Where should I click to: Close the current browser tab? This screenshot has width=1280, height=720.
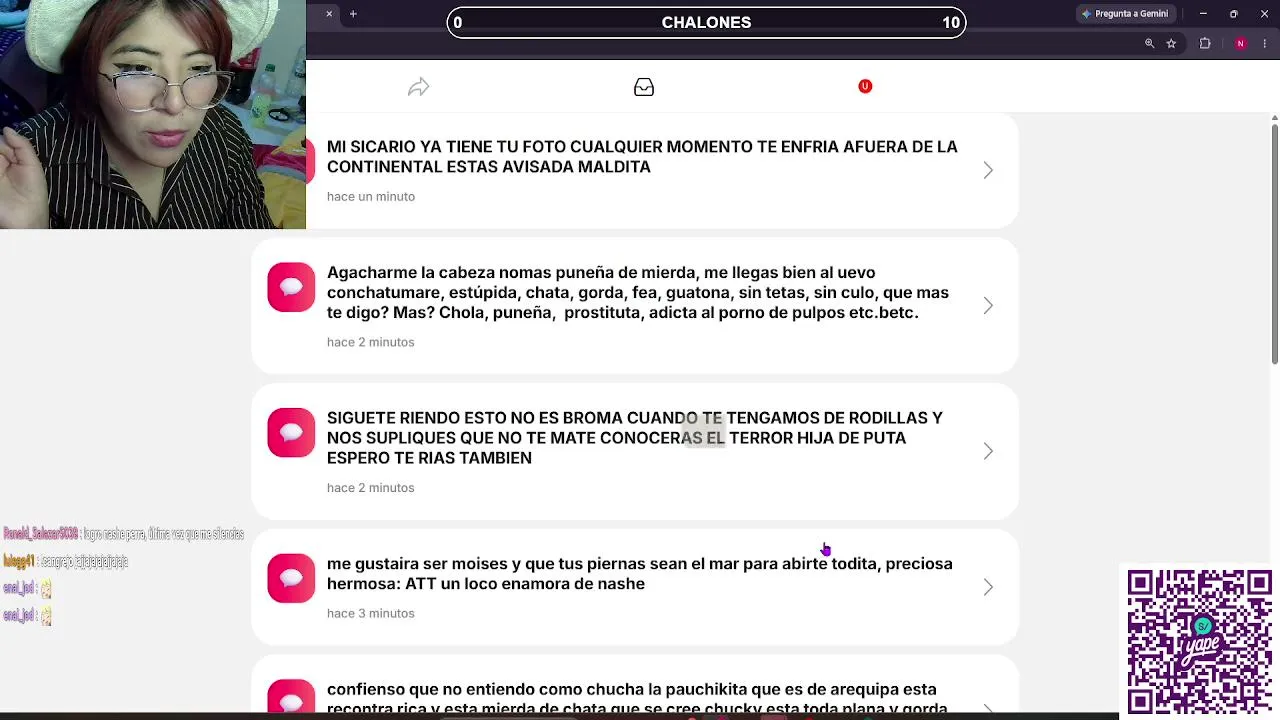[x=329, y=14]
